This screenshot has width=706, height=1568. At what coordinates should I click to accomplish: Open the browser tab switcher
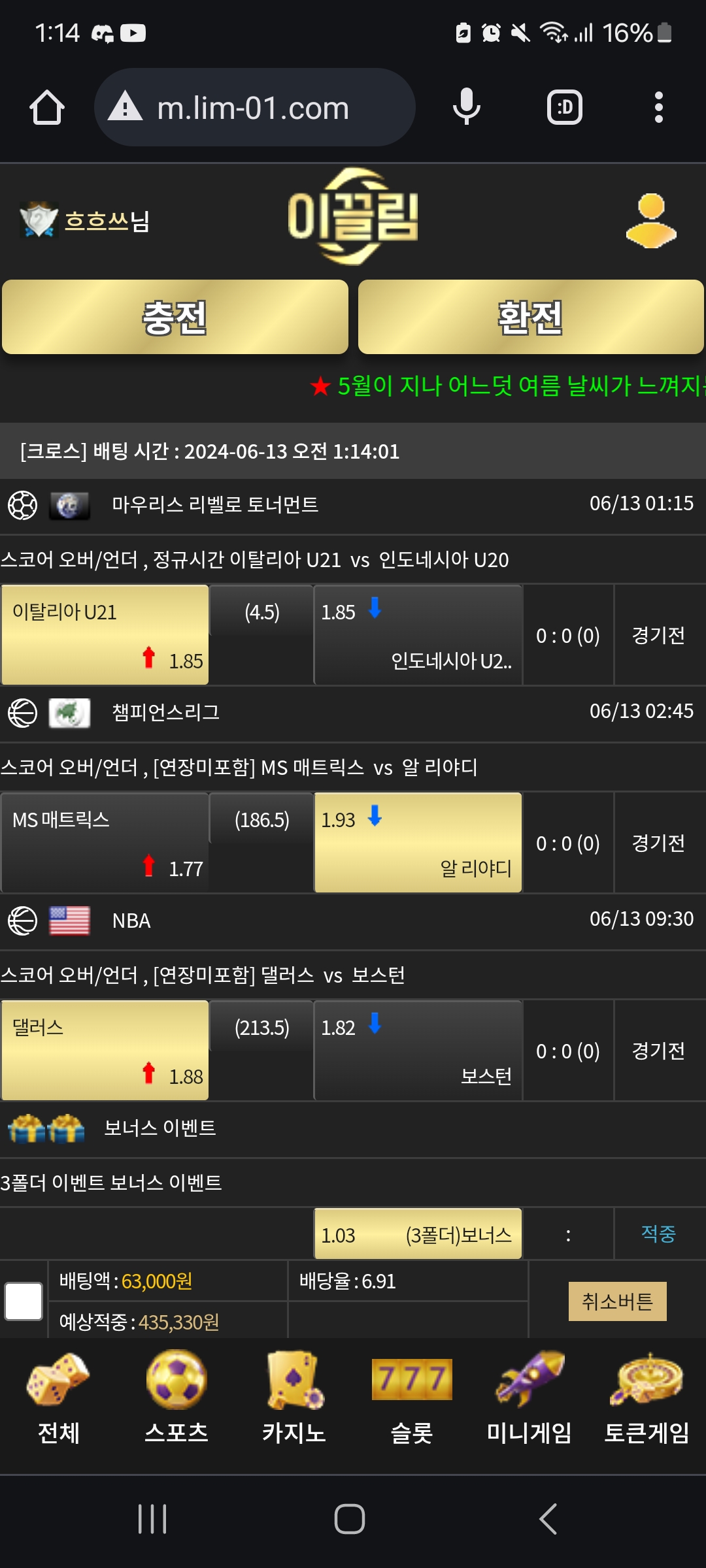click(565, 107)
